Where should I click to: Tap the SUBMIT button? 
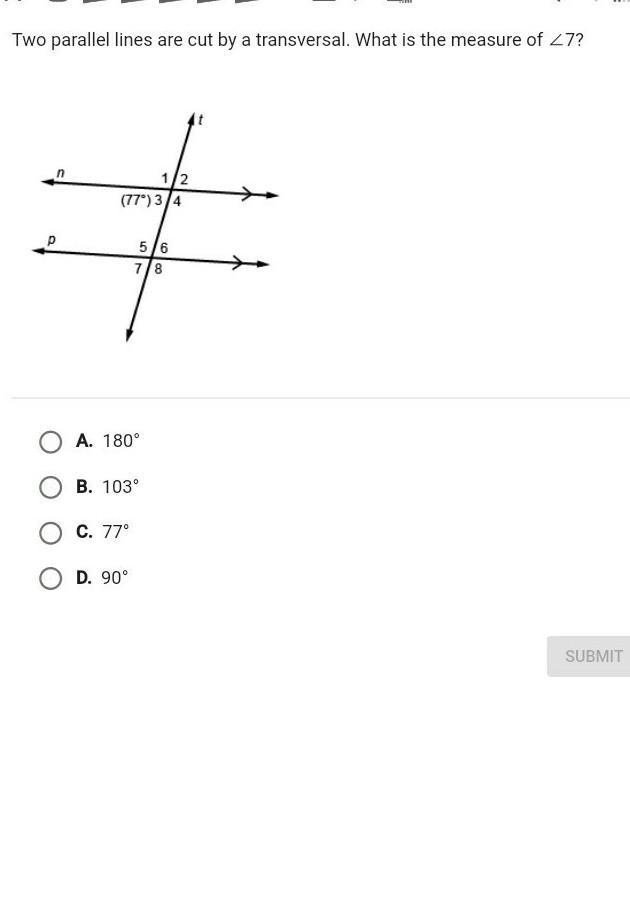click(592, 656)
